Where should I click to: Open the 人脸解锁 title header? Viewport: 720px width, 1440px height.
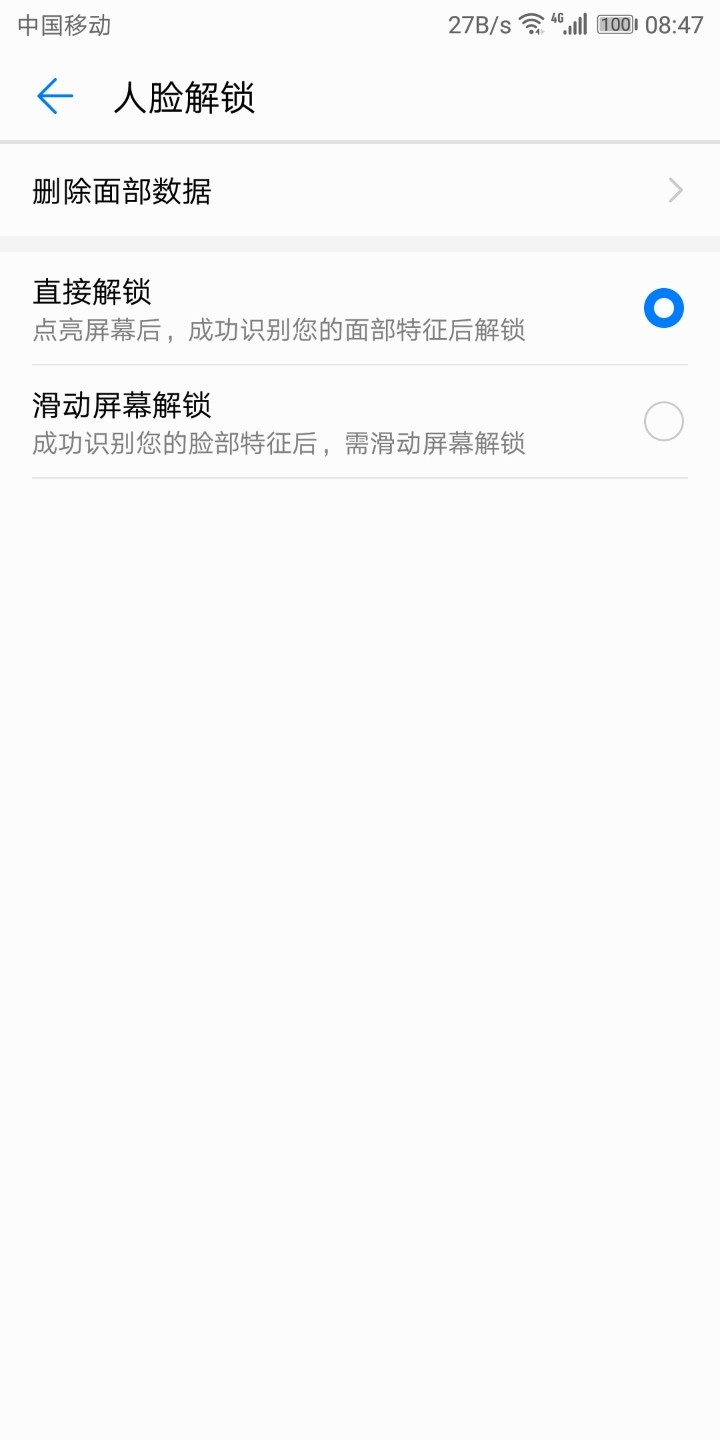pyautogui.click(x=185, y=98)
